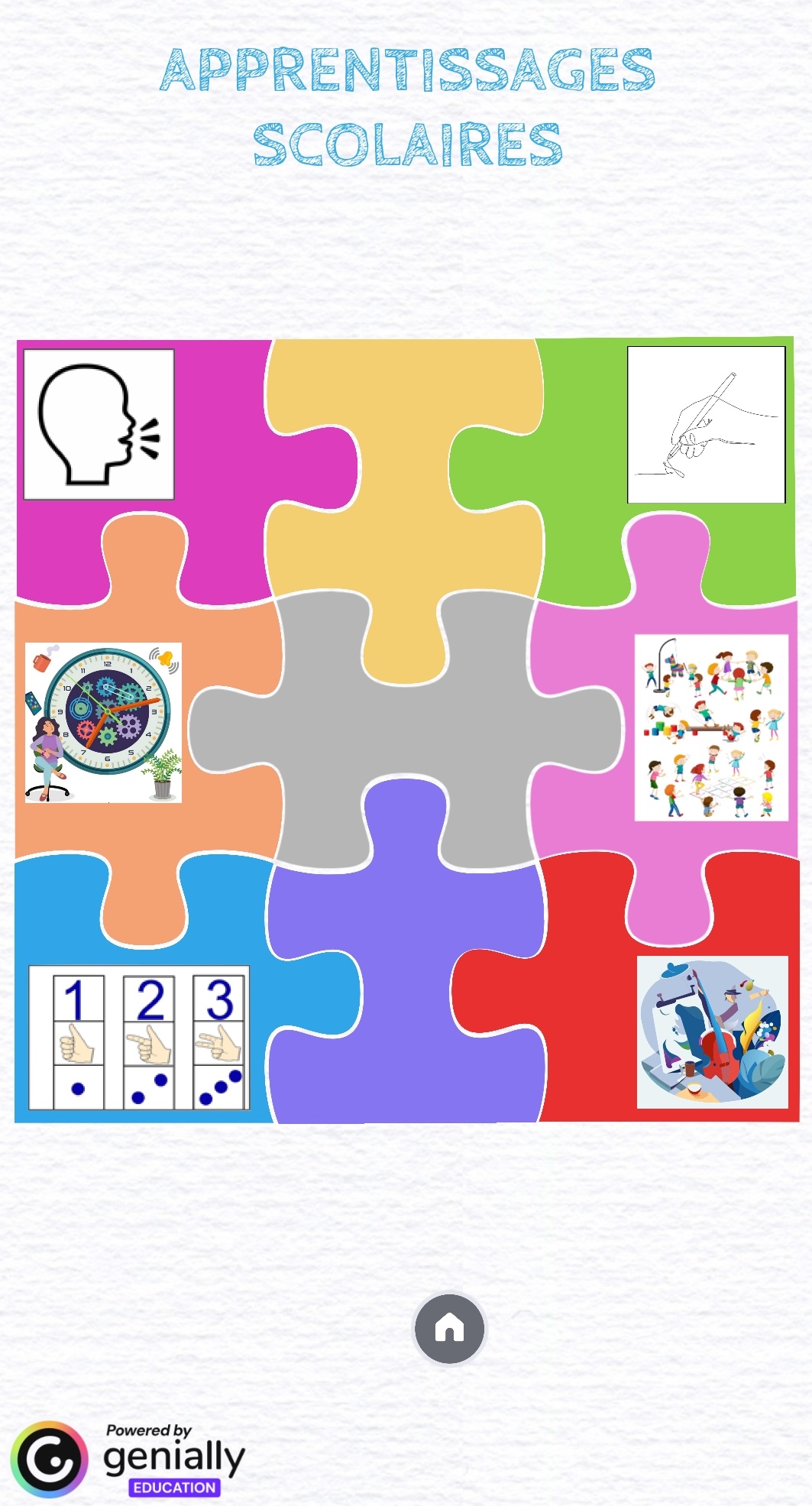Open the art and music illustration tile

point(712,1032)
